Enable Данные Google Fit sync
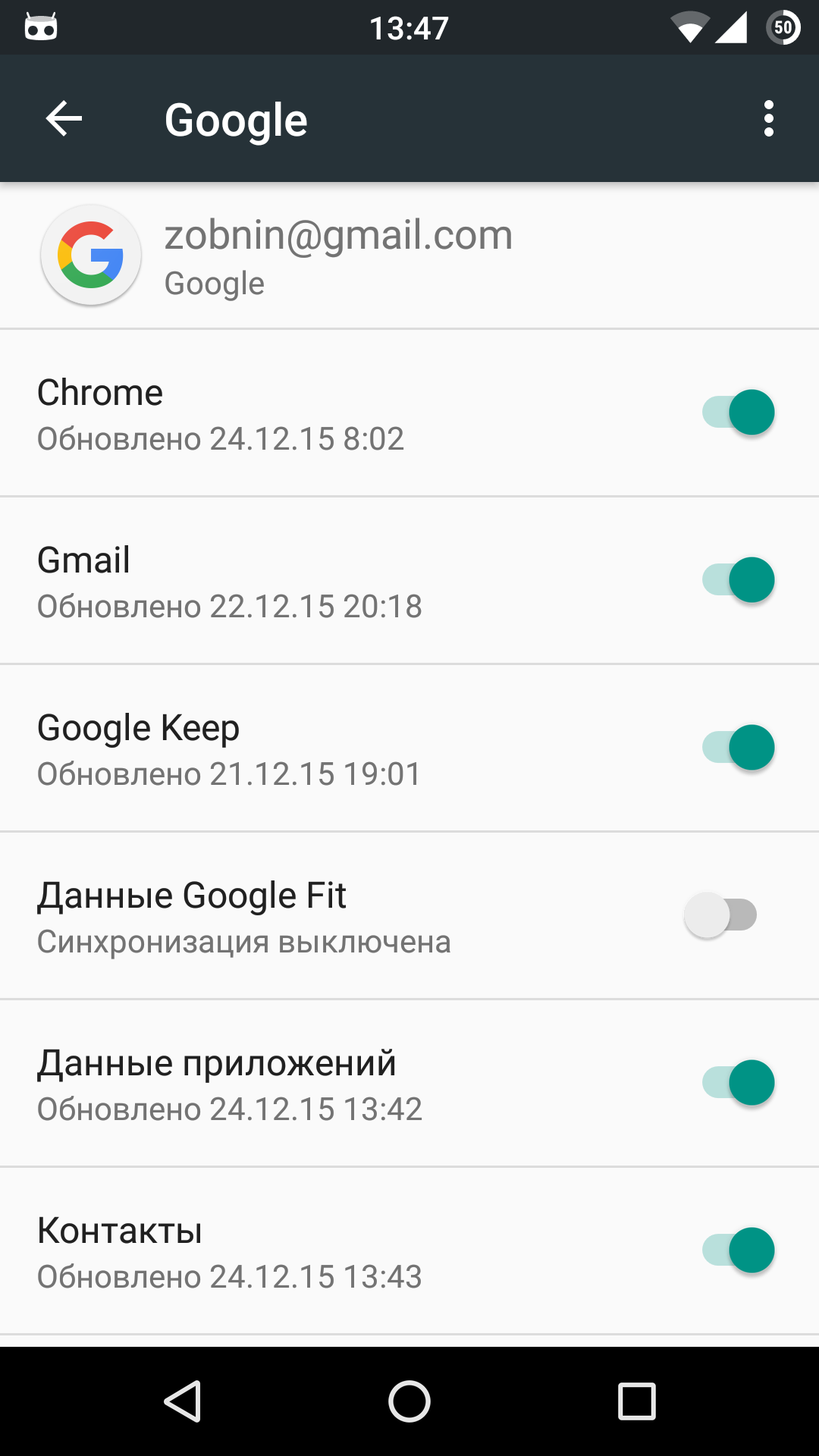 pyautogui.click(x=720, y=915)
